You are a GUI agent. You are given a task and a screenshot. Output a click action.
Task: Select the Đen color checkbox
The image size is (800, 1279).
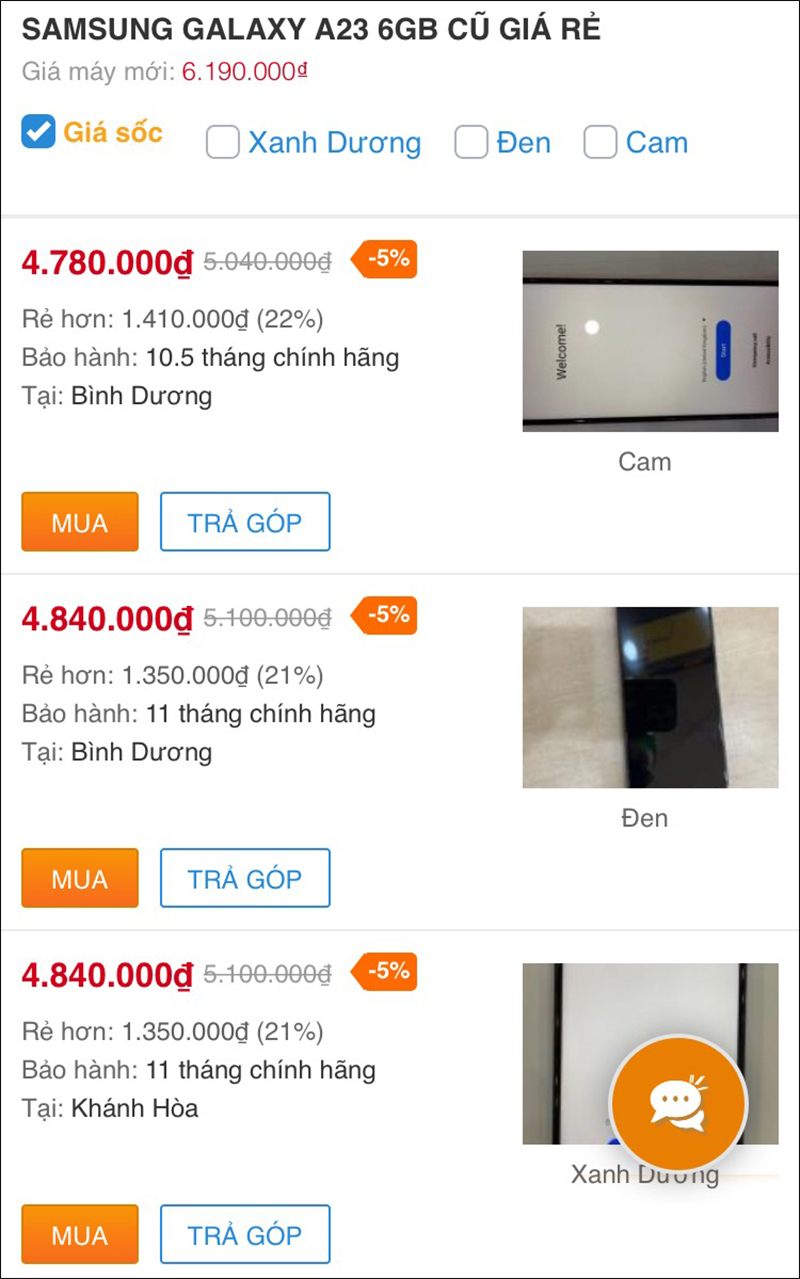pyautogui.click(x=471, y=142)
